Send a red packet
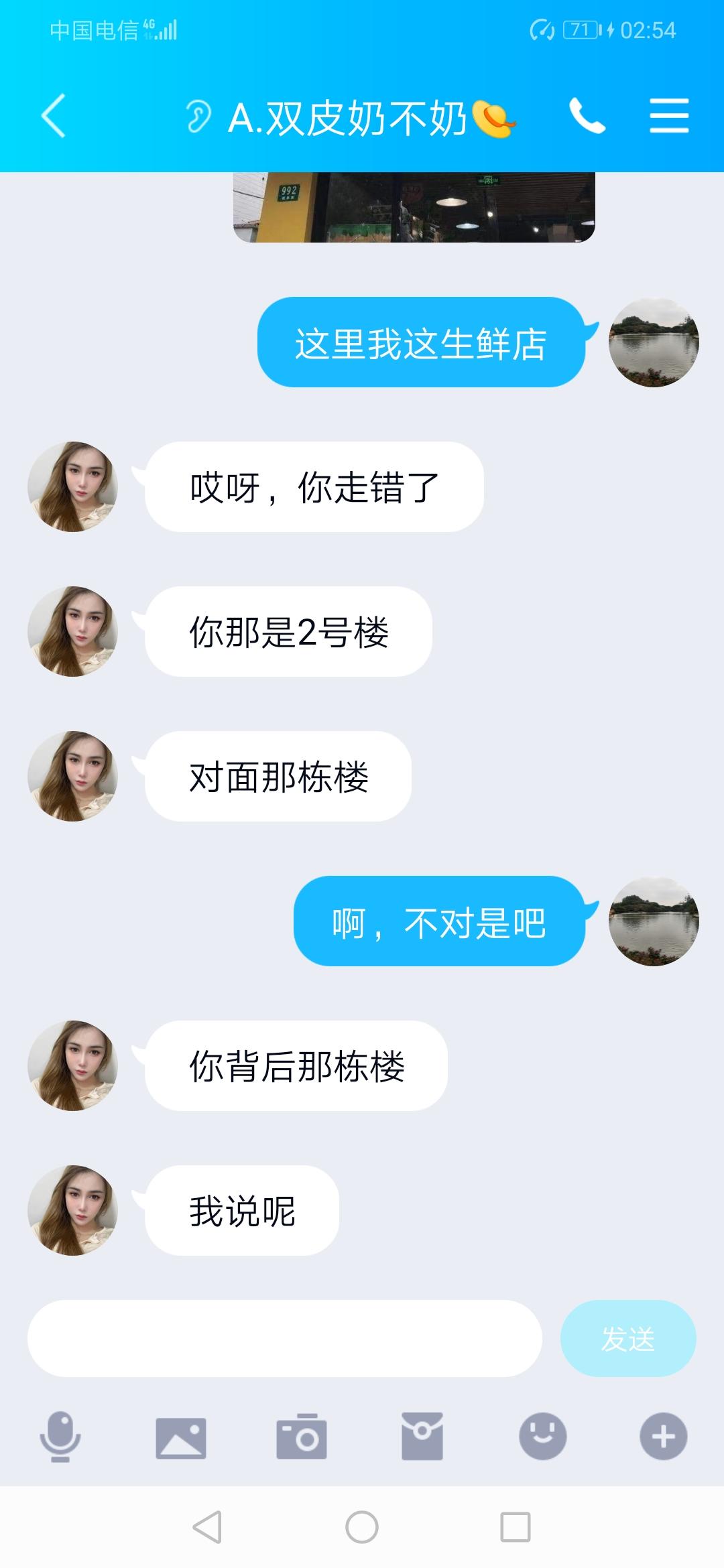The height and width of the screenshot is (1568, 724). [x=422, y=1437]
